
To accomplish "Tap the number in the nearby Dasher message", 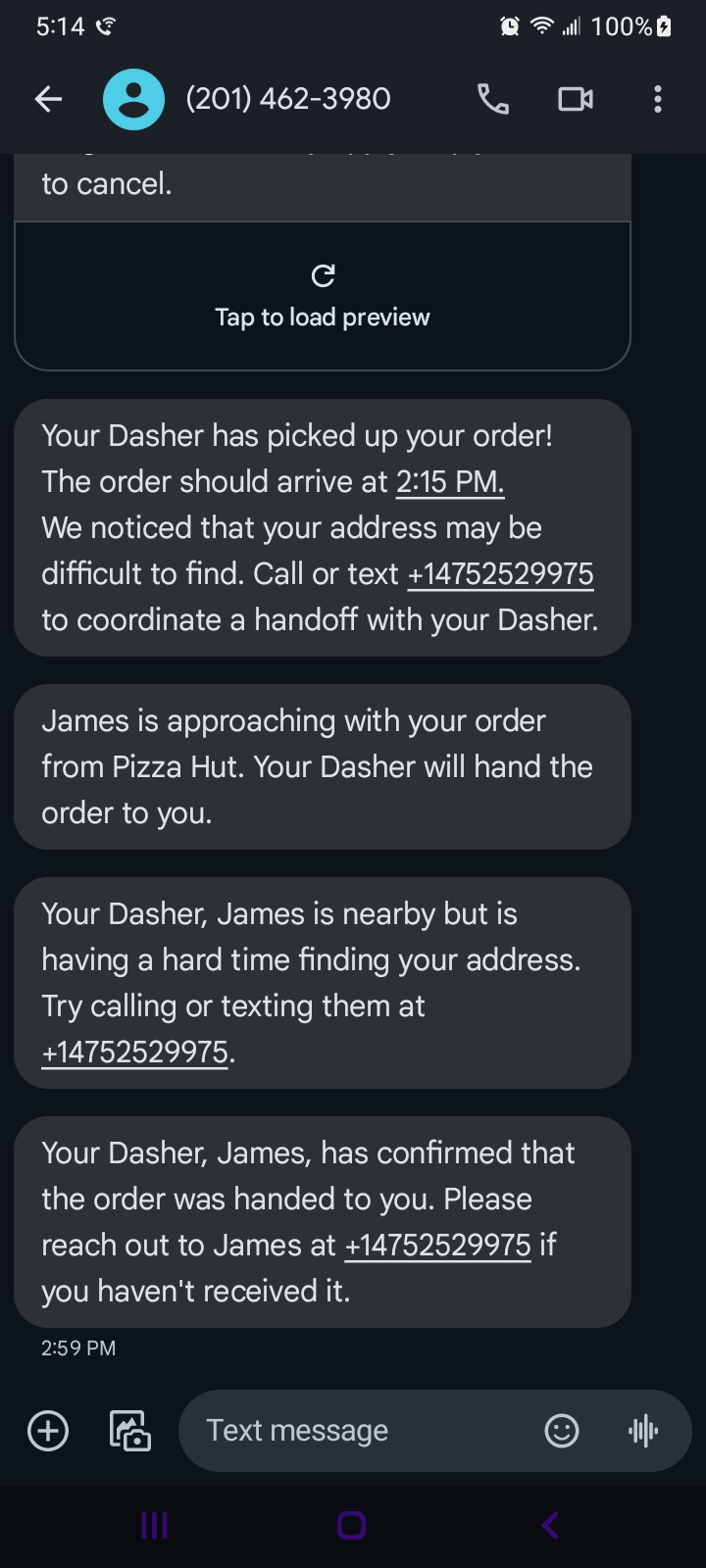I will (x=134, y=1053).
